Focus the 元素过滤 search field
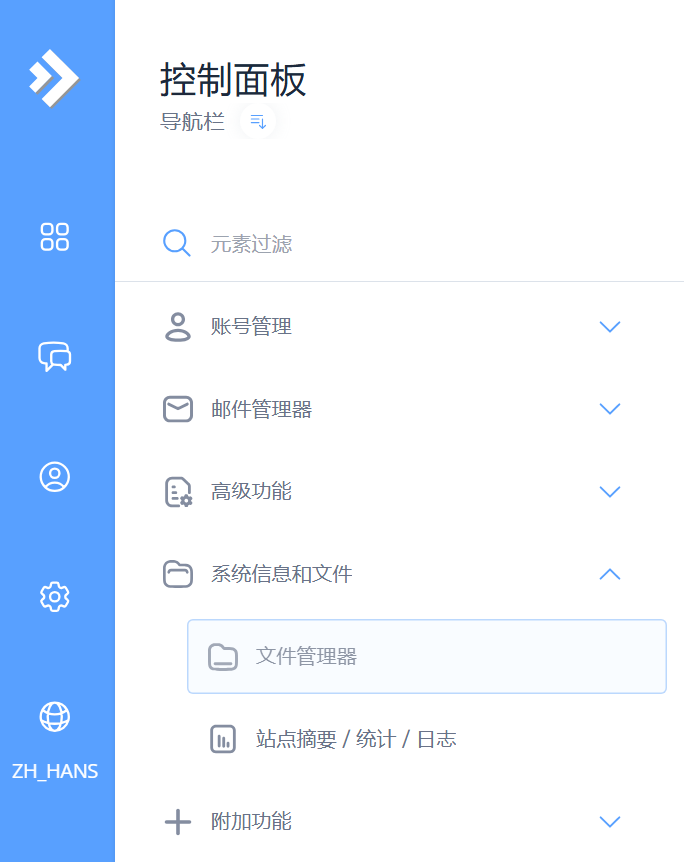684x862 pixels. click(400, 244)
